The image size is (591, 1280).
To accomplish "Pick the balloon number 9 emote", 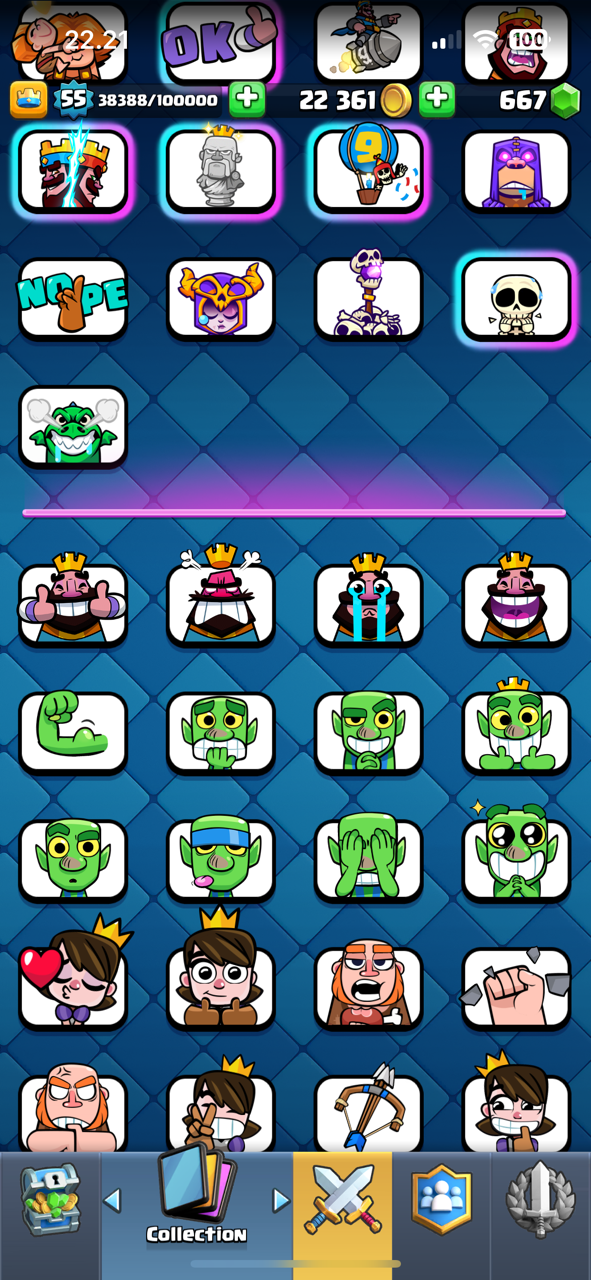I will 369,168.
